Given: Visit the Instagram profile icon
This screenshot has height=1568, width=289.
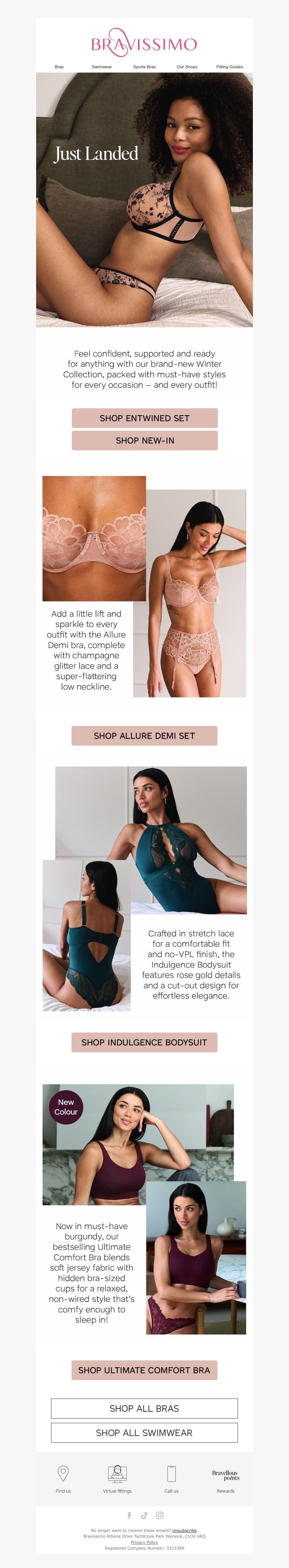Looking at the screenshot, I should 159,1515.
